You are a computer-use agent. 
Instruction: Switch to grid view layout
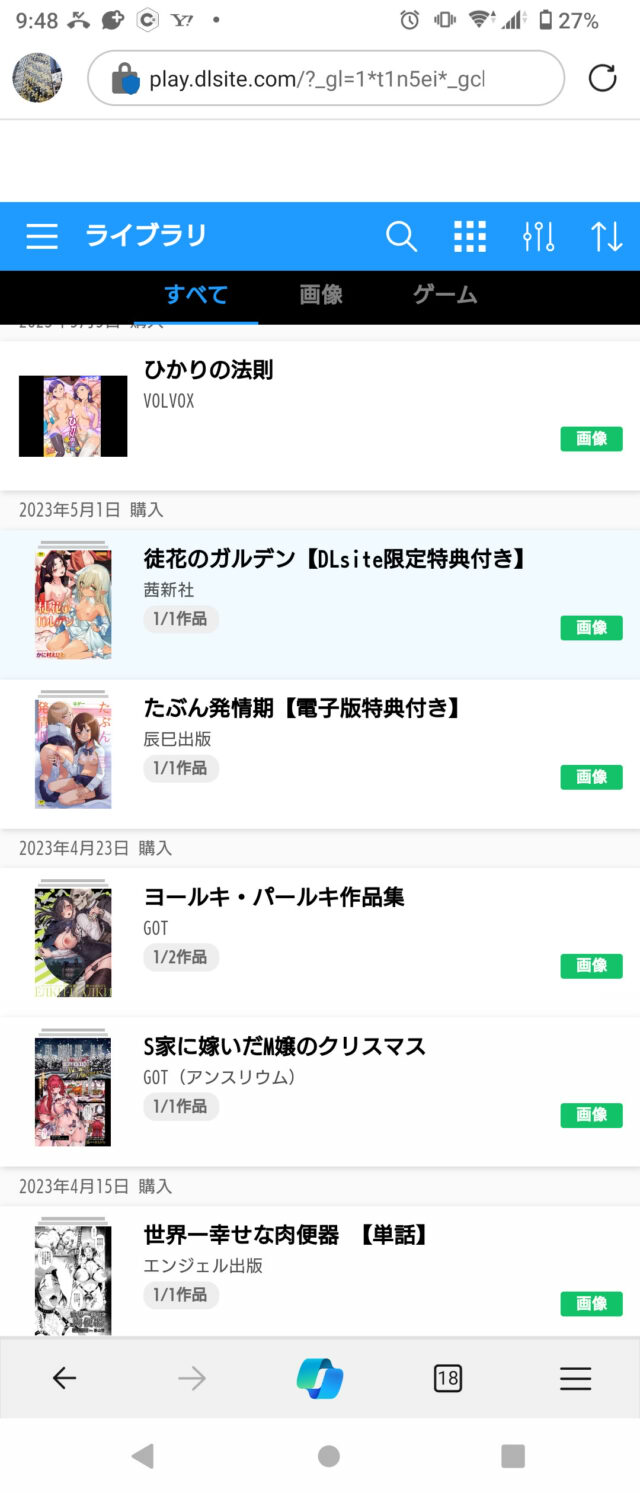pyautogui.click(x=469, y=236)
